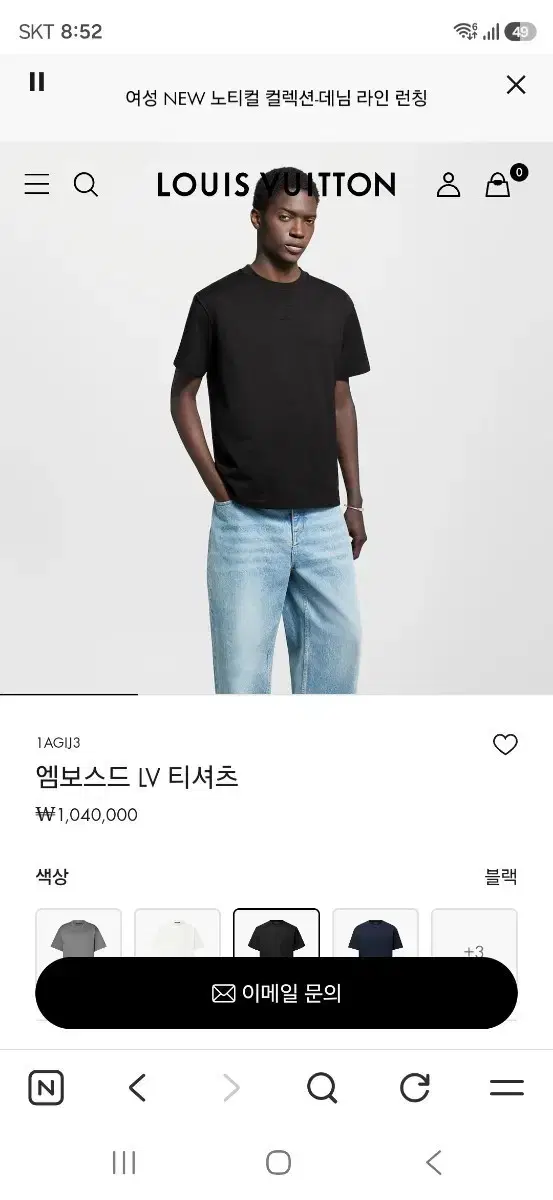Viewport: 553px width, 1200px height.
Task: Reload the current page
Action: [414, 1088]
